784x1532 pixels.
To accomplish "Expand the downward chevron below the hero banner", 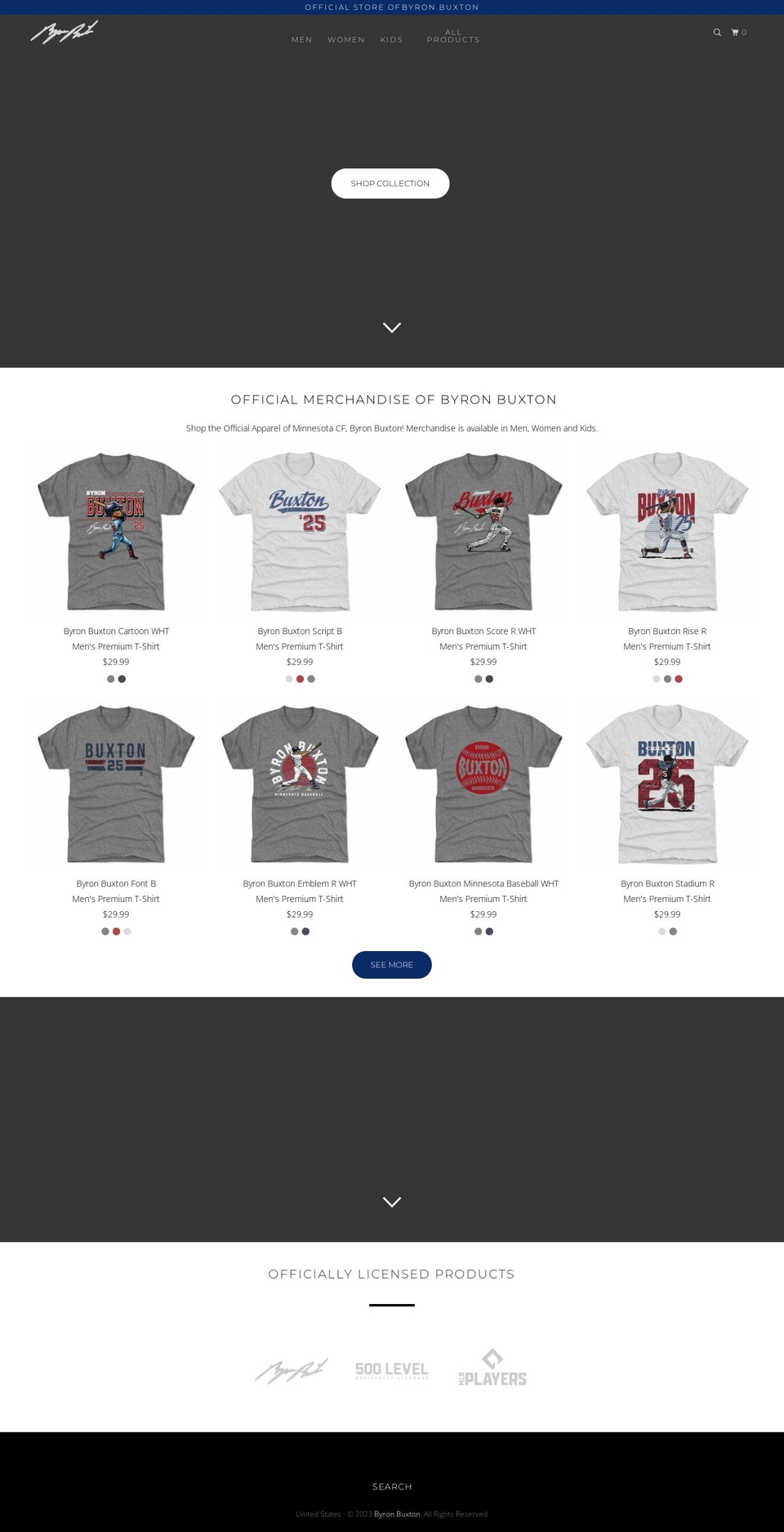I will click(391, 327).
